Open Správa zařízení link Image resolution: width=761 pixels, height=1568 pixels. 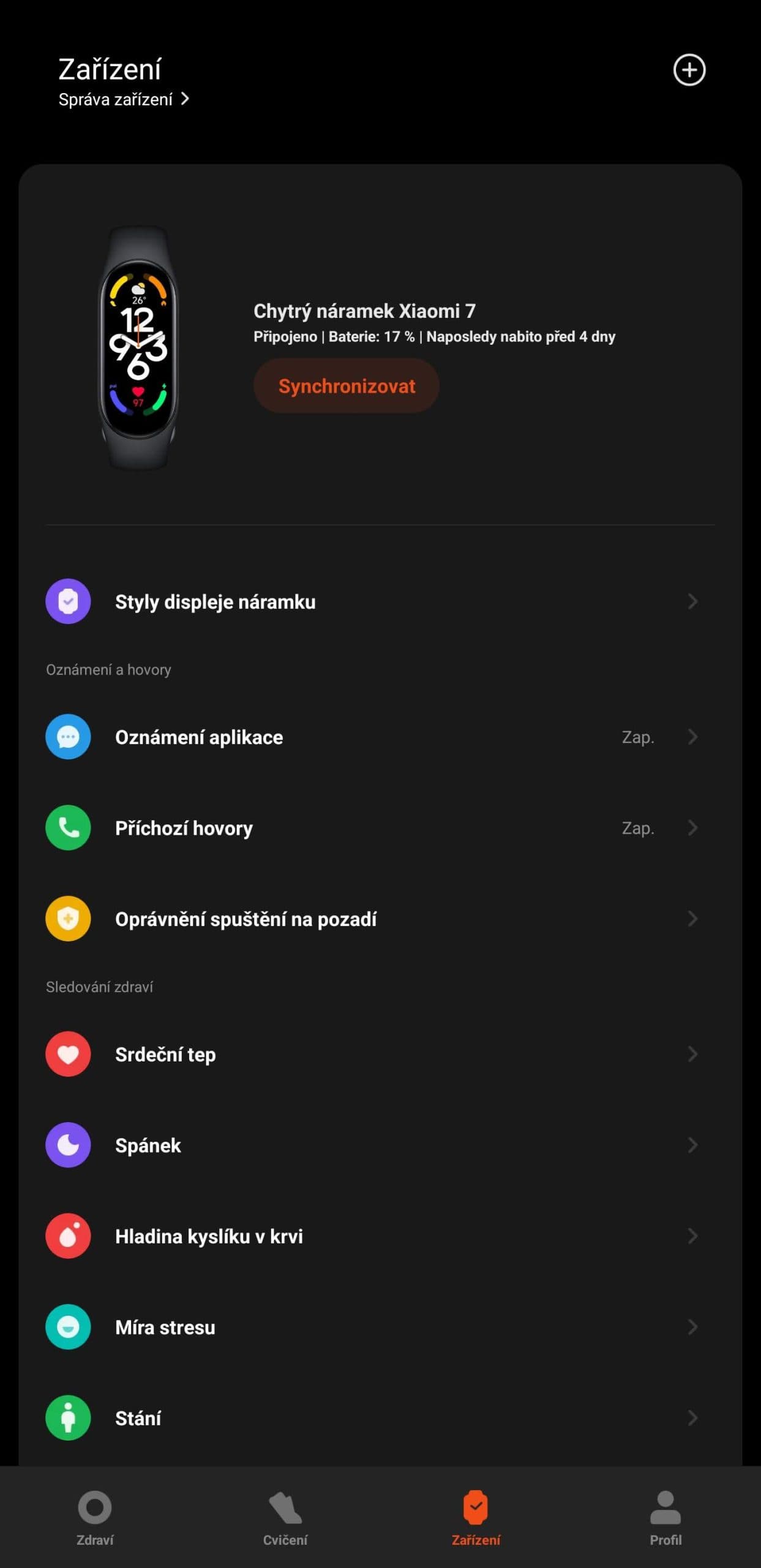124,99
